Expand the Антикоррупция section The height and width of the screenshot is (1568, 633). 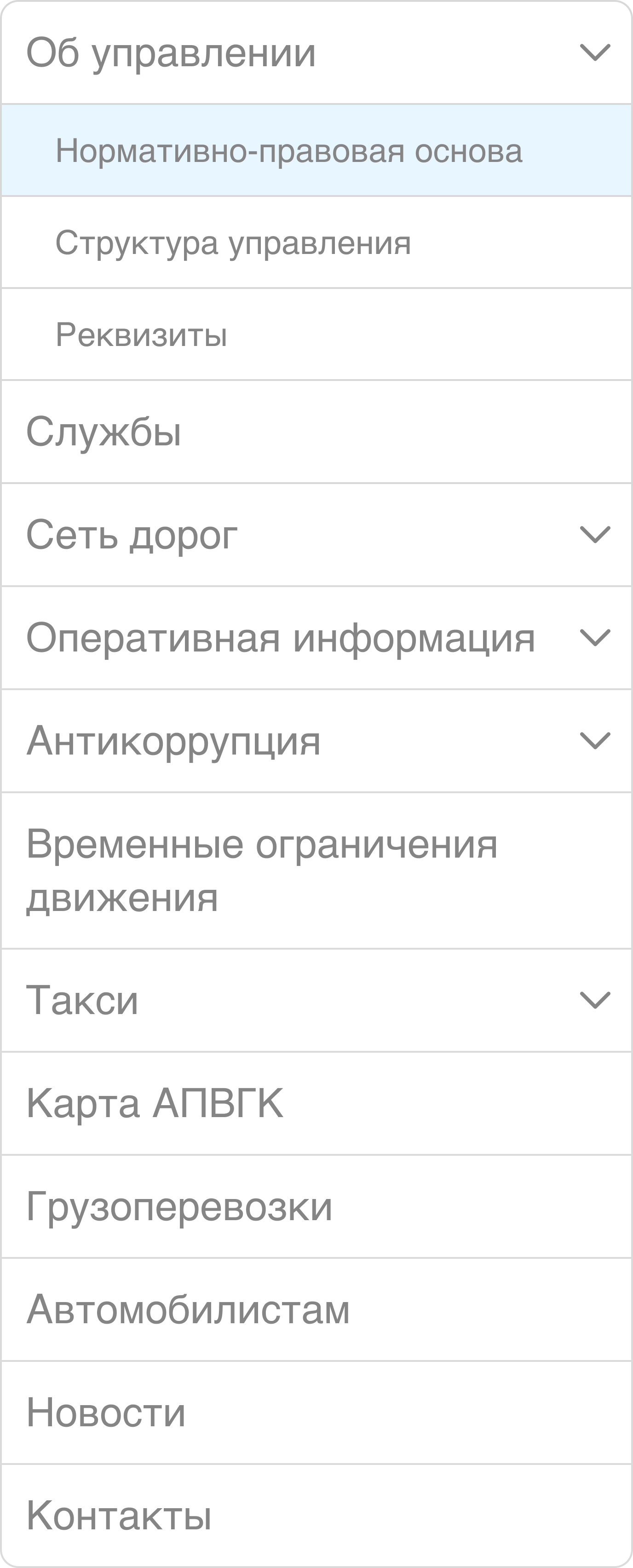[595, 741]
